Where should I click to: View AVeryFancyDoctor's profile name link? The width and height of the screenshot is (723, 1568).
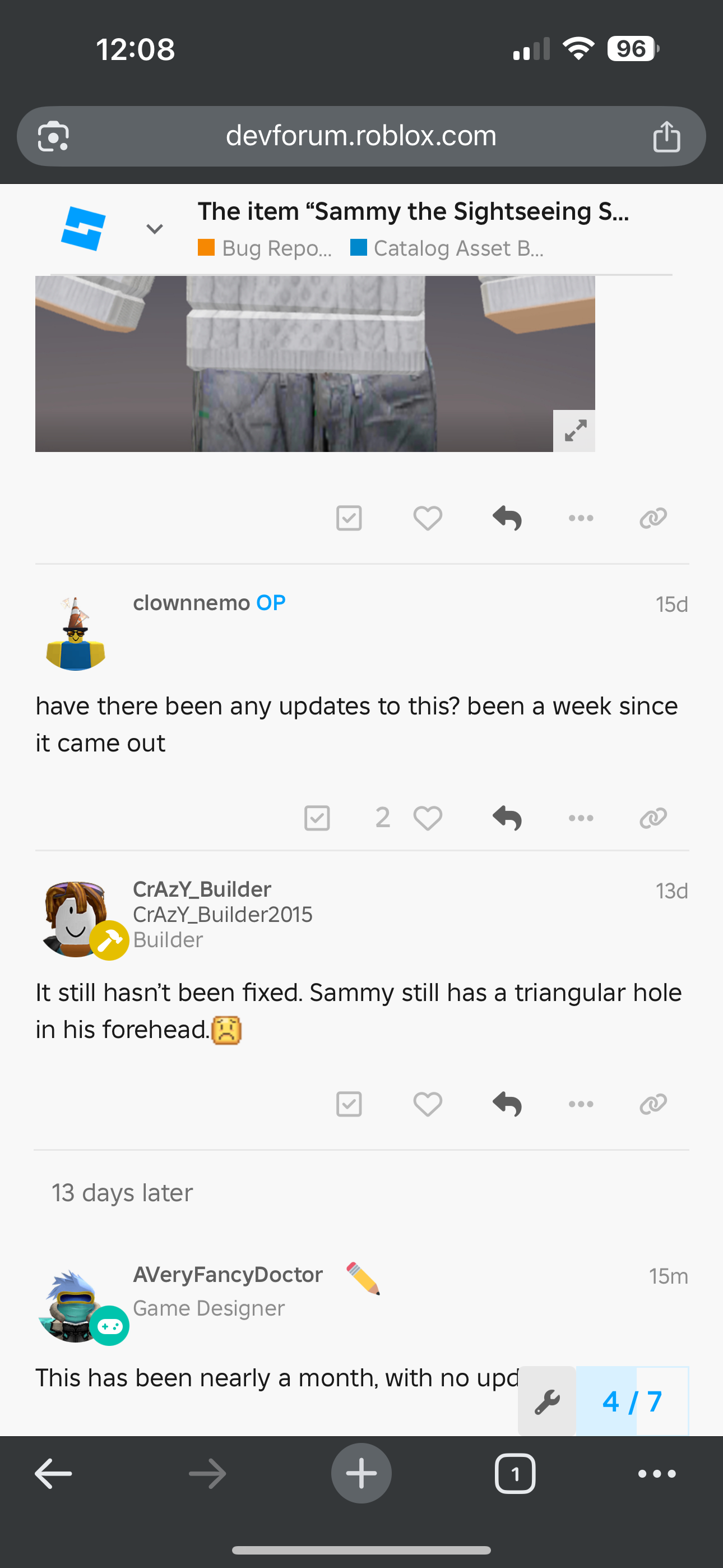click(x=228, y=1275)
